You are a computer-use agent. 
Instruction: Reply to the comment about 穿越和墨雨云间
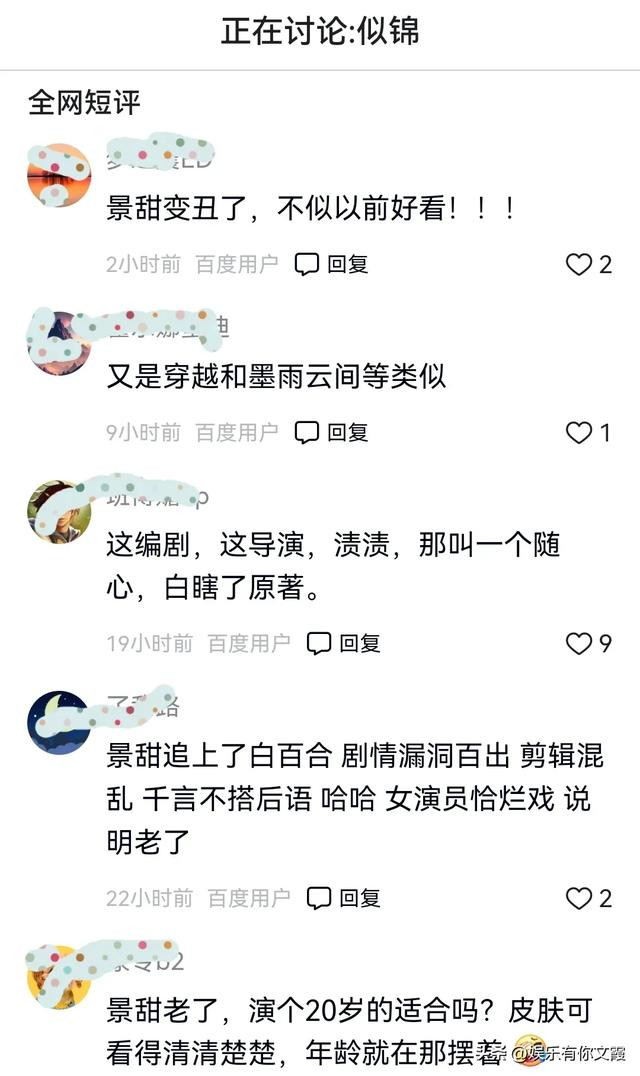(331, 432)
